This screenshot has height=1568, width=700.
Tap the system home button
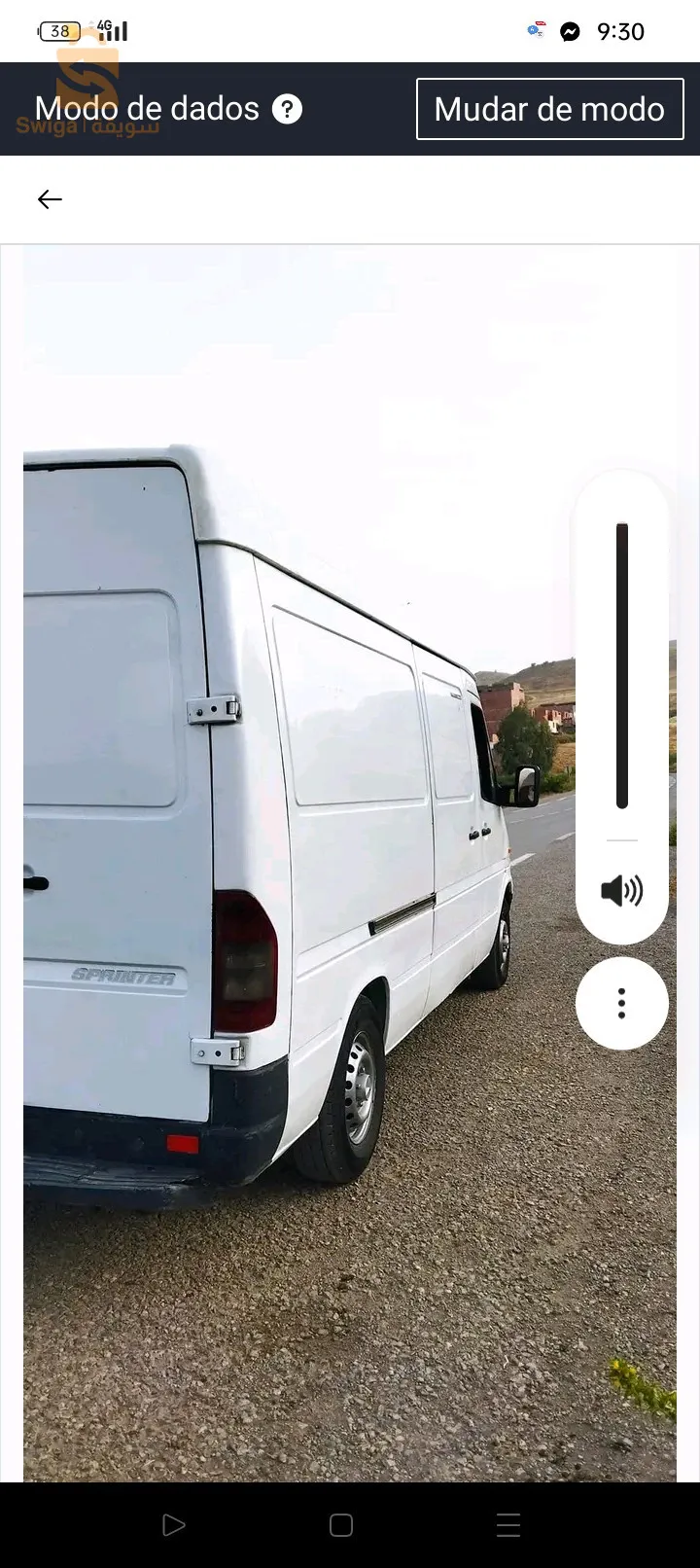point(341,1525)
